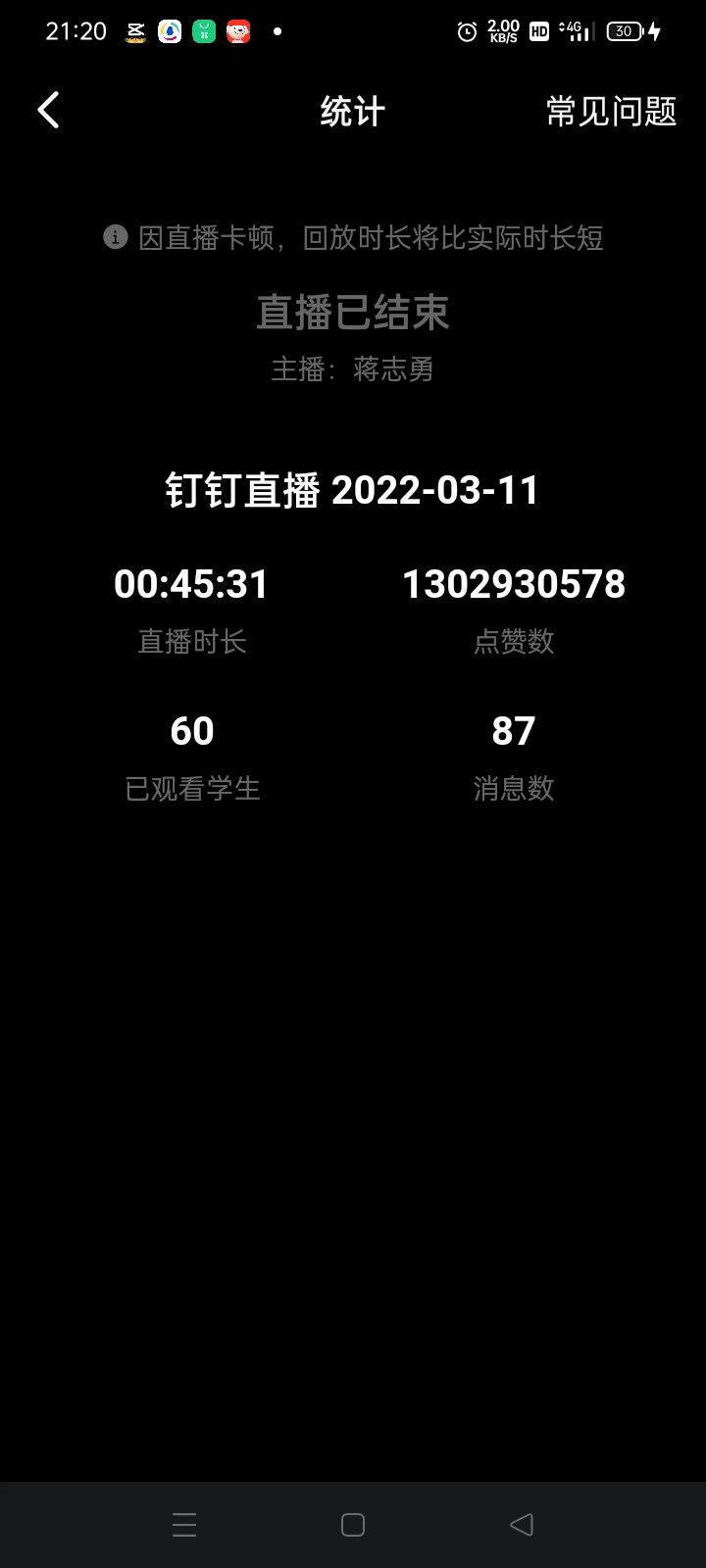
Task: Open 常见问题 (FAQ) page
Action: pos(611,112)
